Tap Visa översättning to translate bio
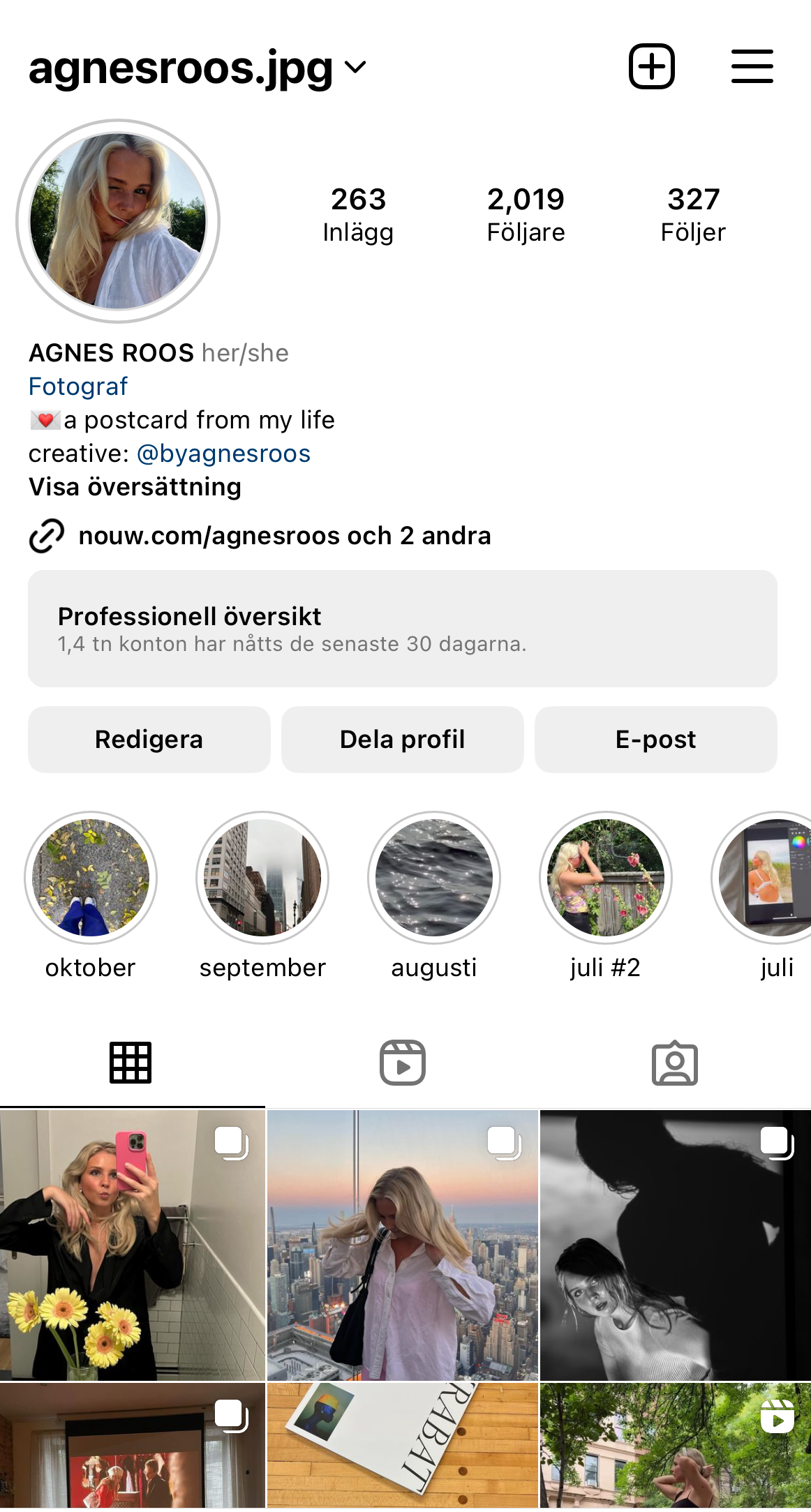This screenshot has width=811, height=1512. click(135, 486)
